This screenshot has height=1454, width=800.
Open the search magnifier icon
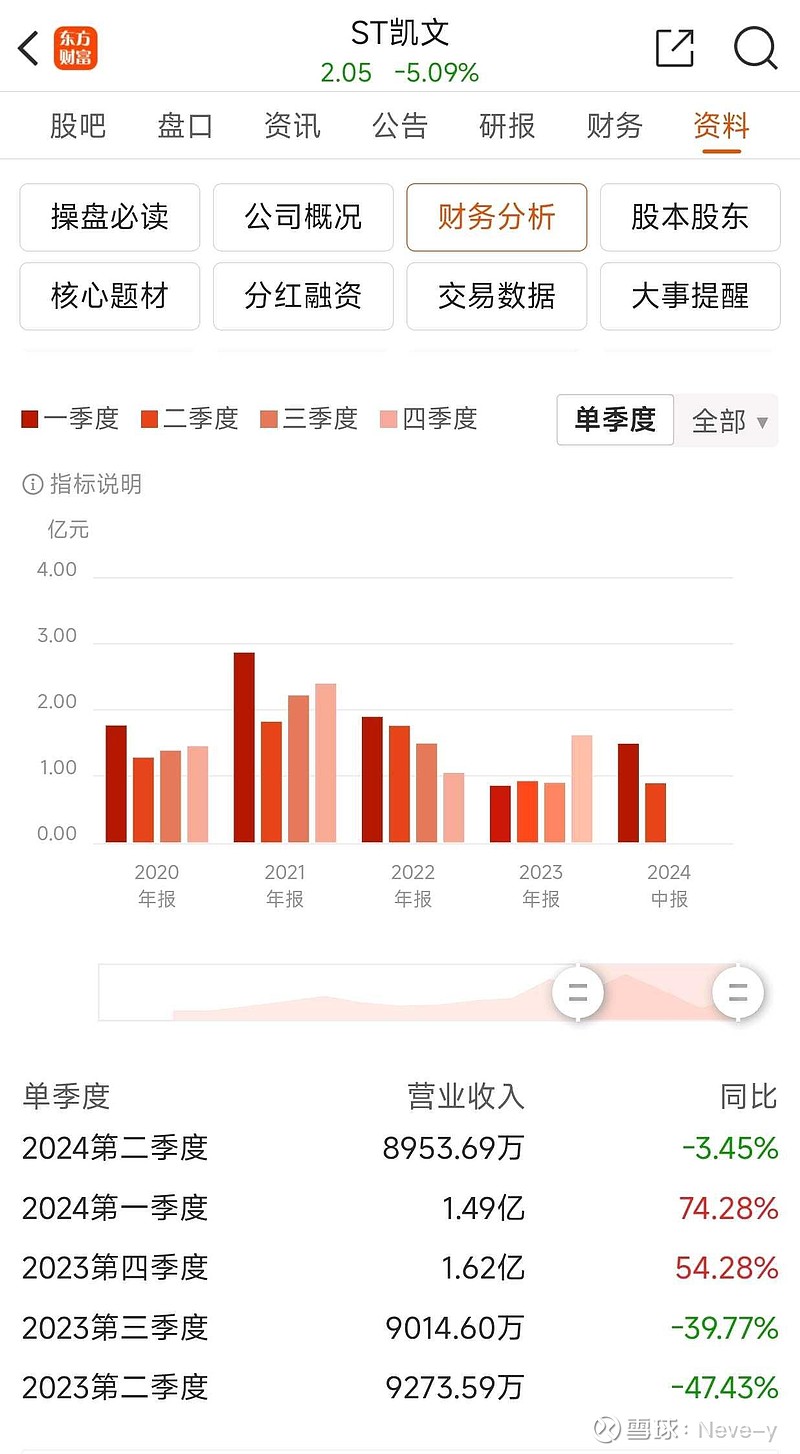(x=755, y=47)
